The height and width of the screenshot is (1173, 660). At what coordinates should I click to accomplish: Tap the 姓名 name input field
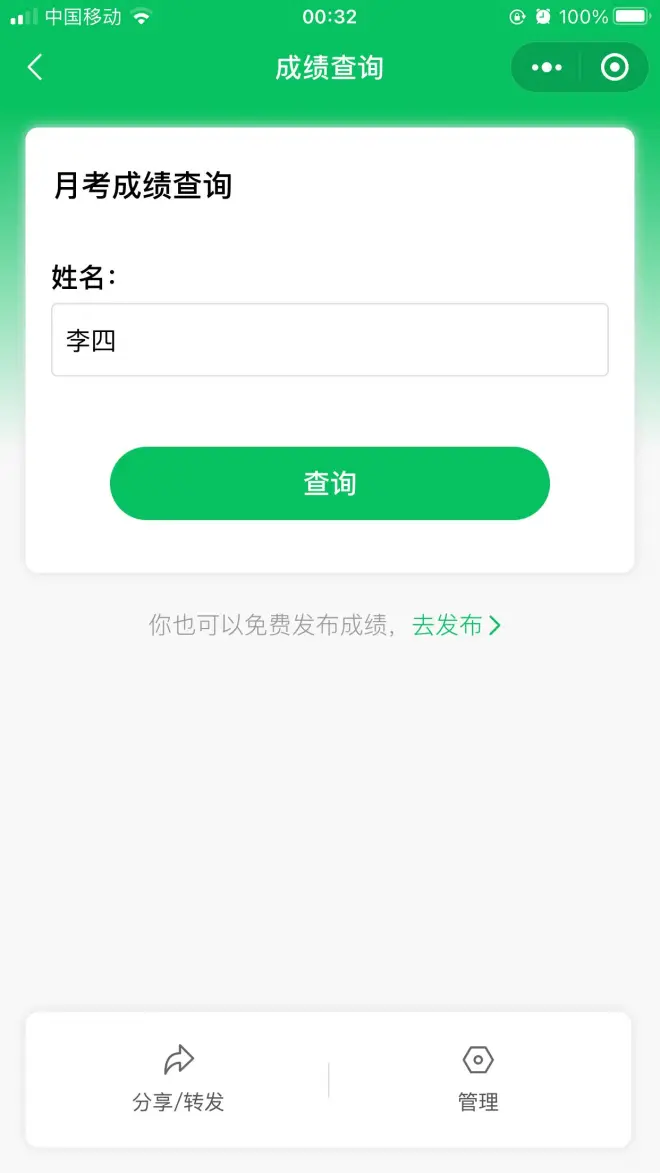[330, 340]
